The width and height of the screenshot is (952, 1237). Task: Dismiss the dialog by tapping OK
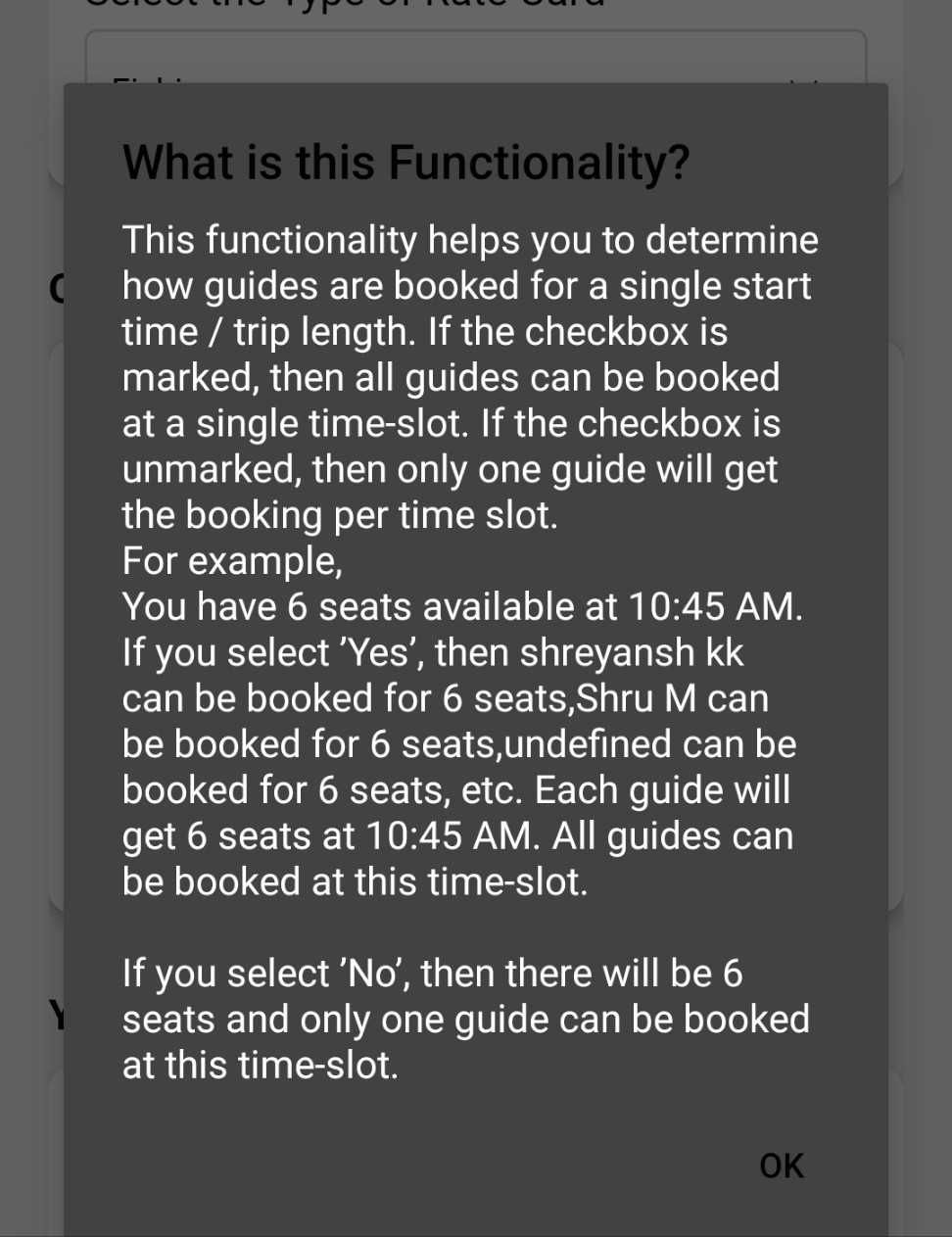[x=781, y=1166]
